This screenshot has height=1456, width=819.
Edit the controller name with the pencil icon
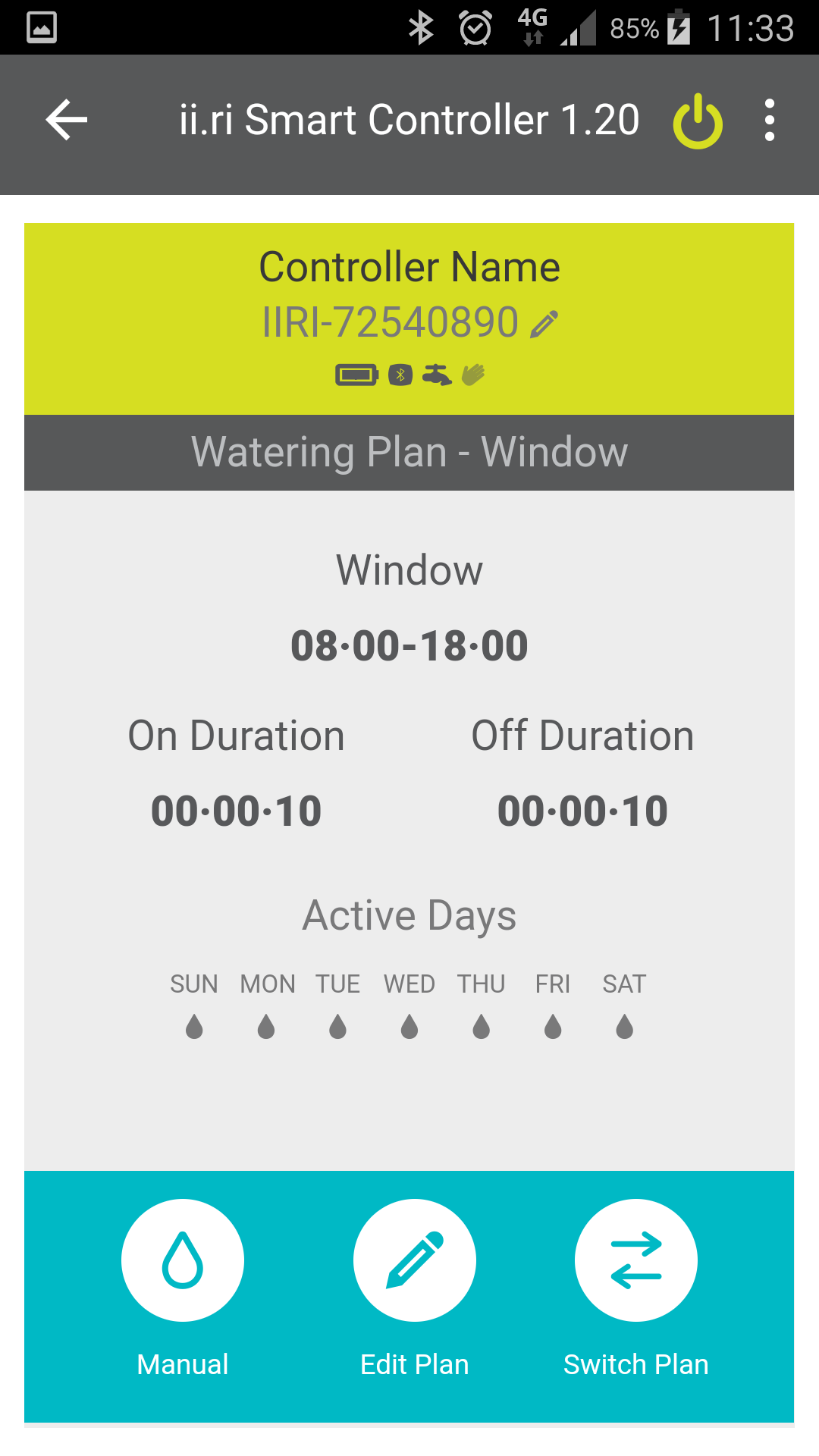544,324
